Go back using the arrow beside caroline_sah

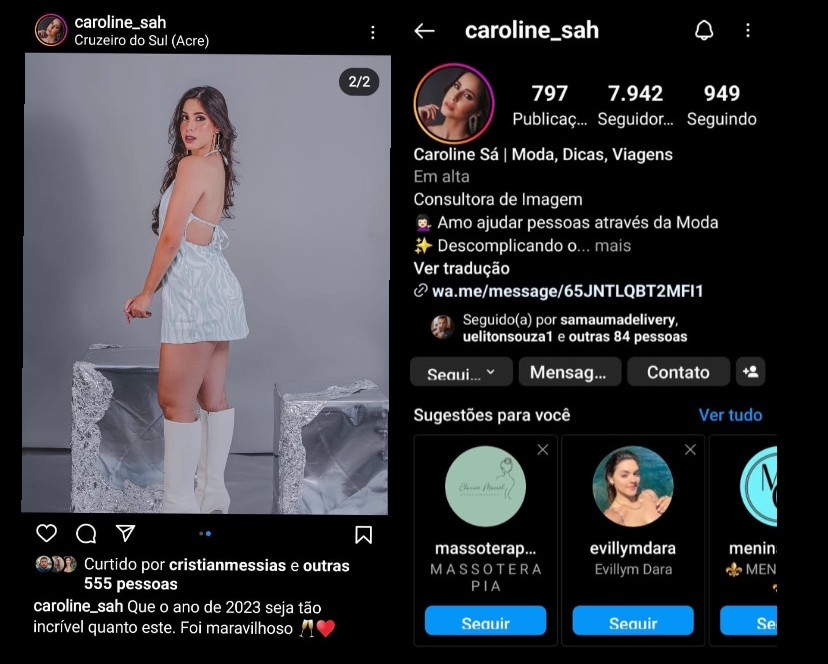point(424,31)
